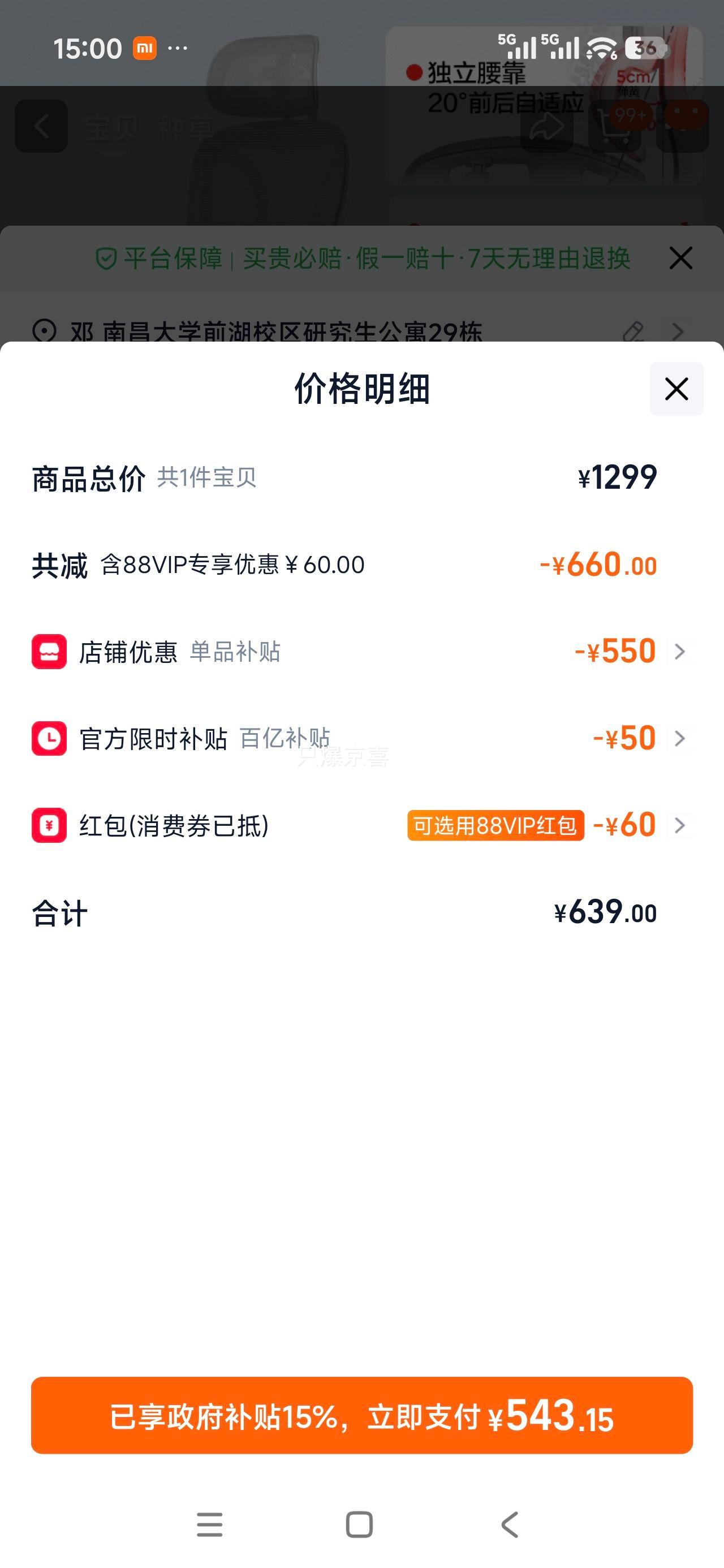Open the share arrow icon at top
Screen dimensions: 724x1568
[546, 126]
